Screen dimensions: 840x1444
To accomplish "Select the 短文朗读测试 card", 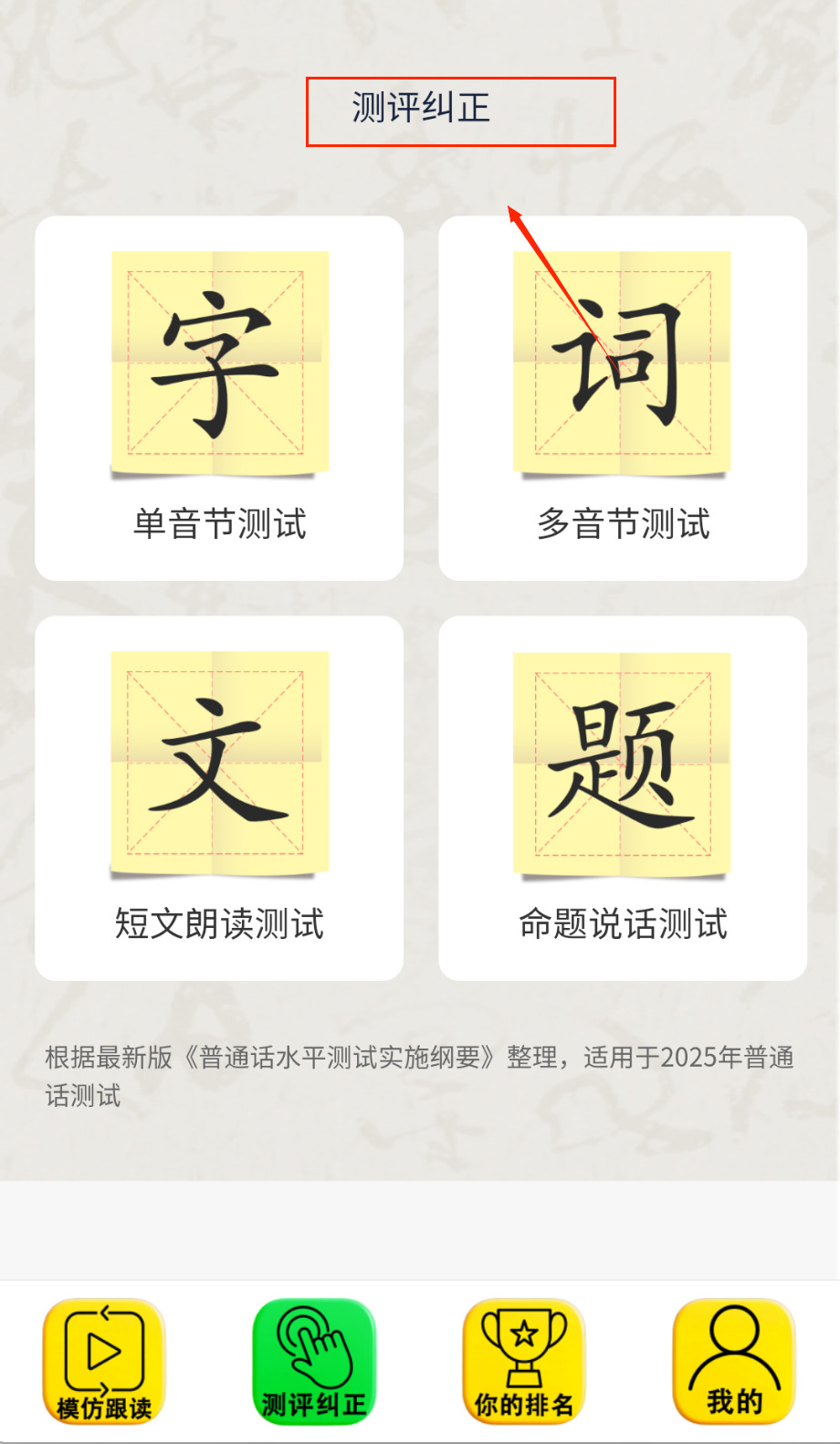I will click(x=219, y=798).
